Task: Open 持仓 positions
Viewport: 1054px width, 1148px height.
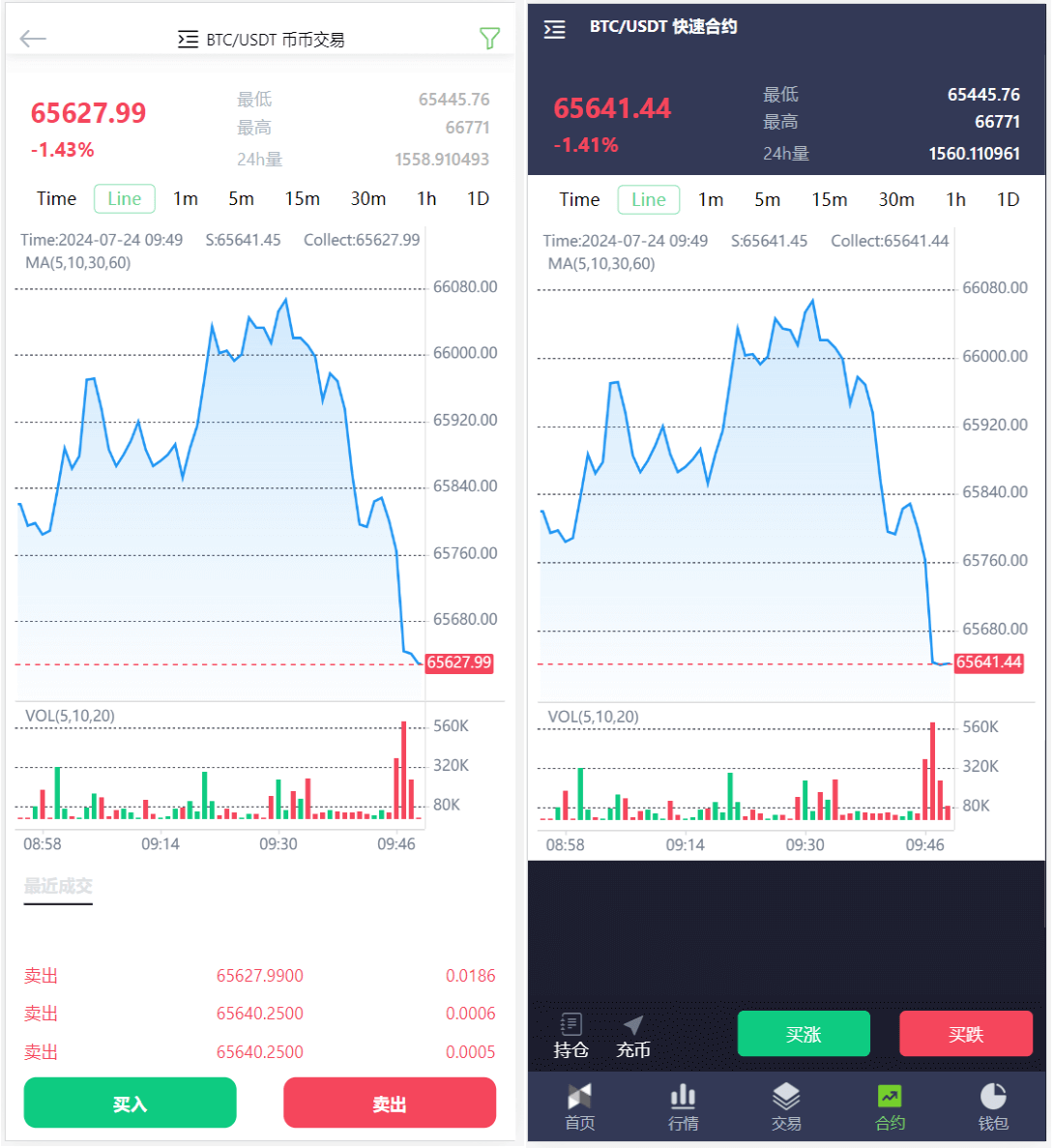Action: (x=571, y=1036)
